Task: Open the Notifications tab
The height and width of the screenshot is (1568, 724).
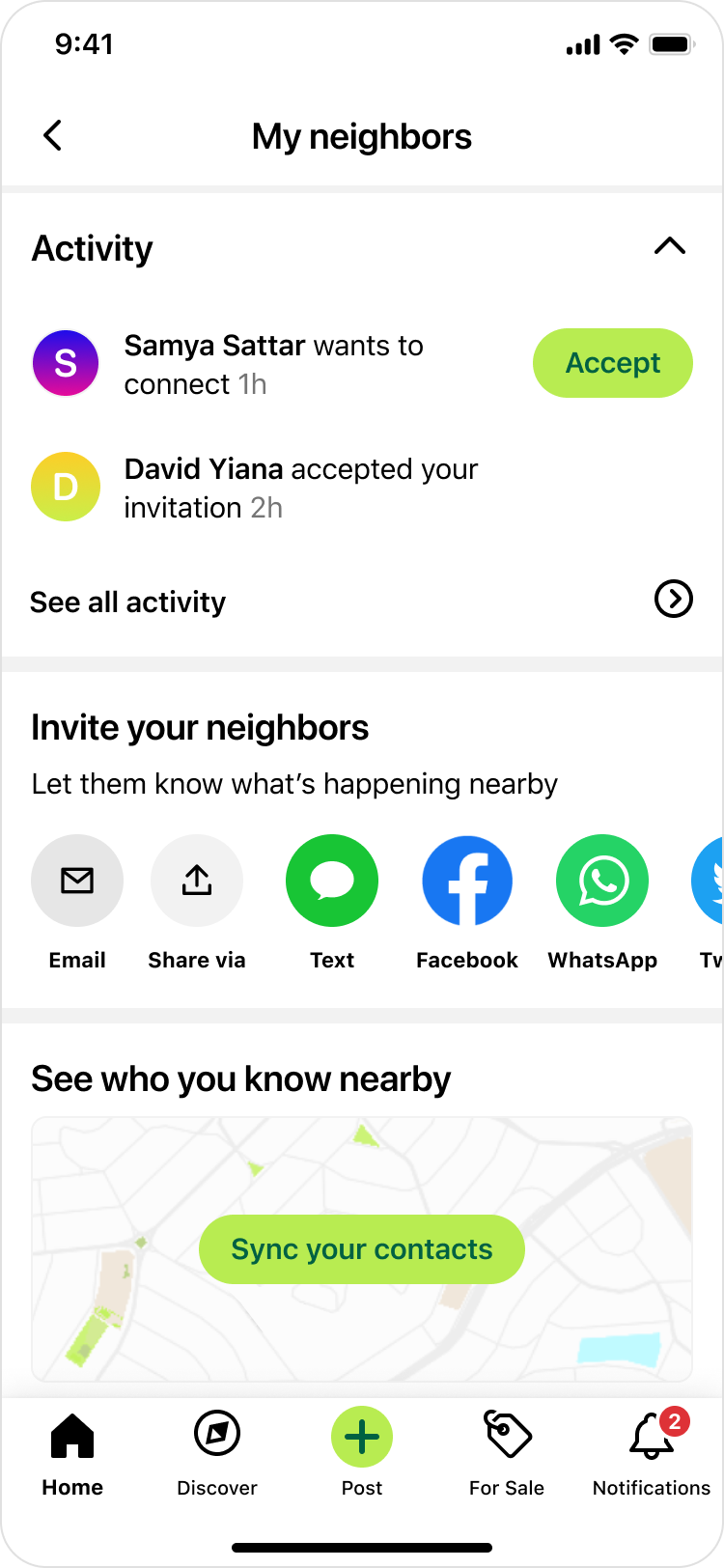Action: pos(652,1453)
